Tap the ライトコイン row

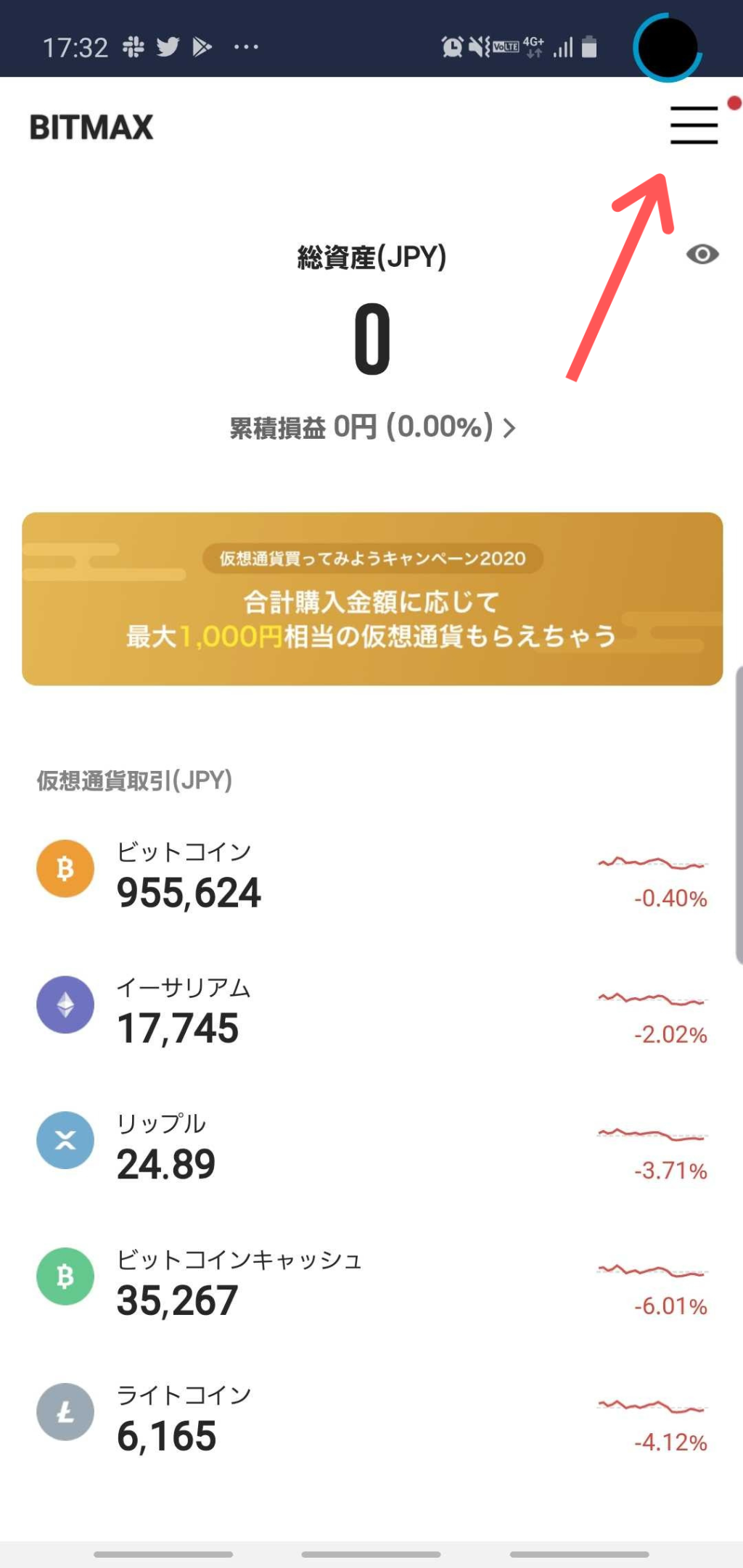371,1419
